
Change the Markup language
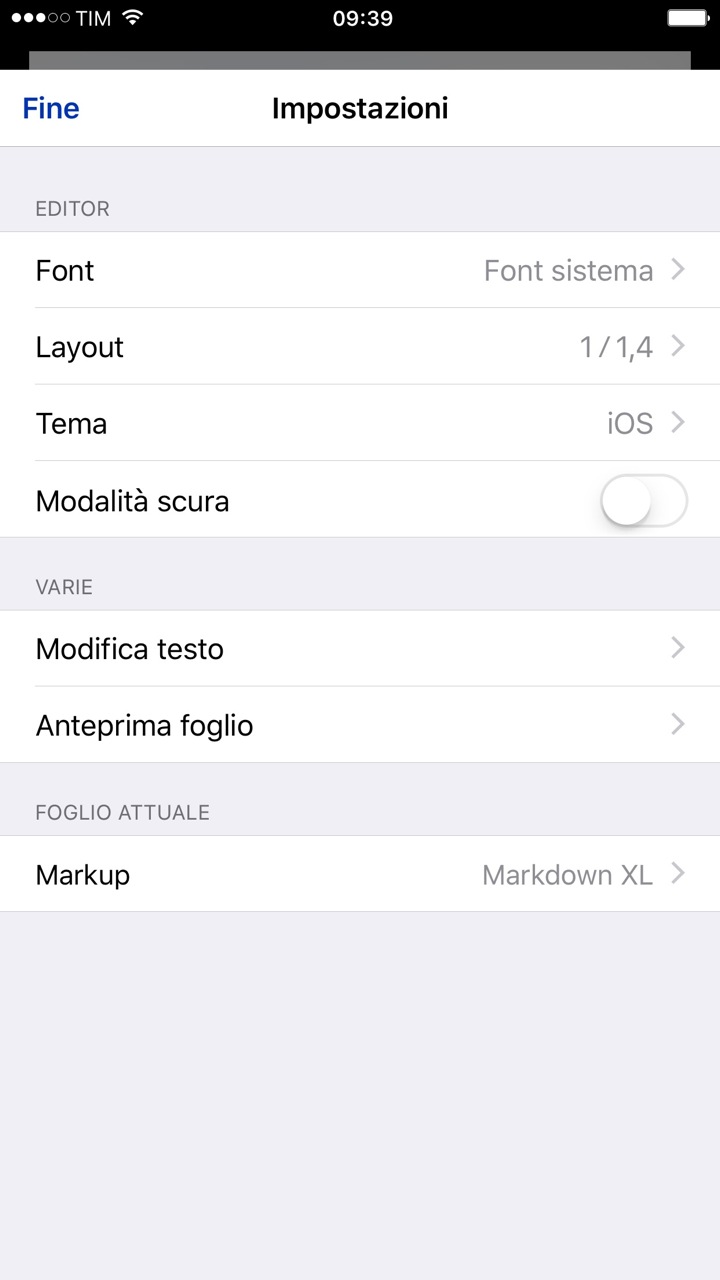pyautogui.click(x=360, y=875)
